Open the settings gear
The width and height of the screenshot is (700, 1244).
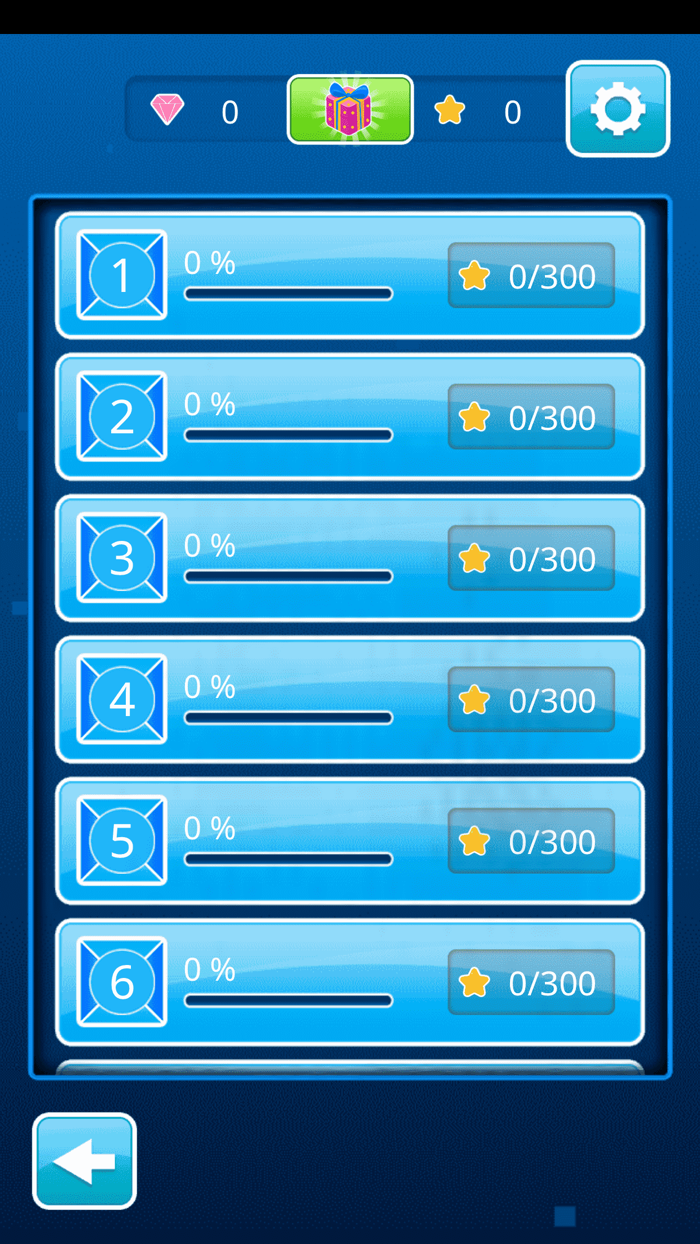point(618,109)
